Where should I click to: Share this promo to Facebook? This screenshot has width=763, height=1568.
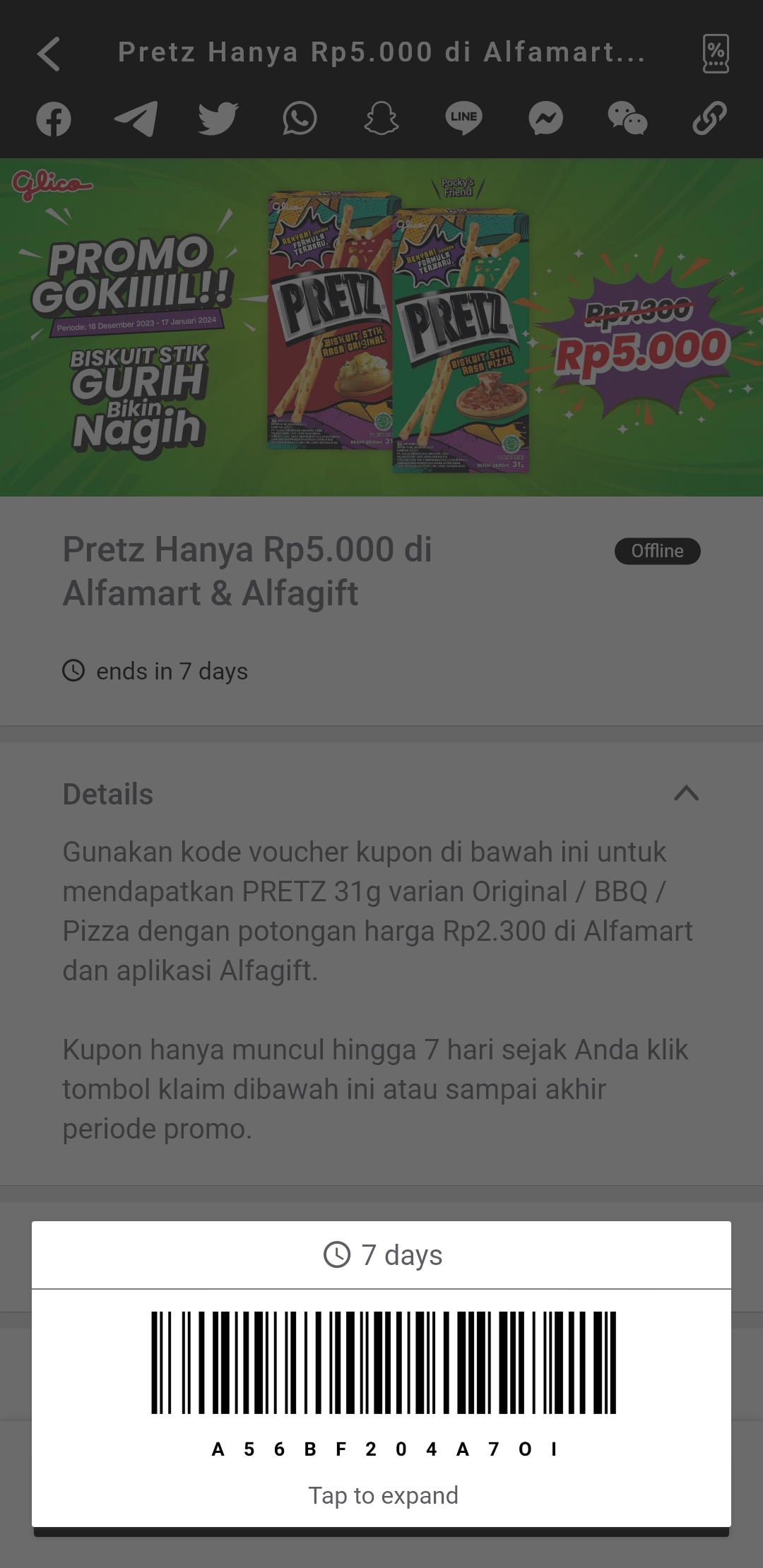(x=54, y=118)
